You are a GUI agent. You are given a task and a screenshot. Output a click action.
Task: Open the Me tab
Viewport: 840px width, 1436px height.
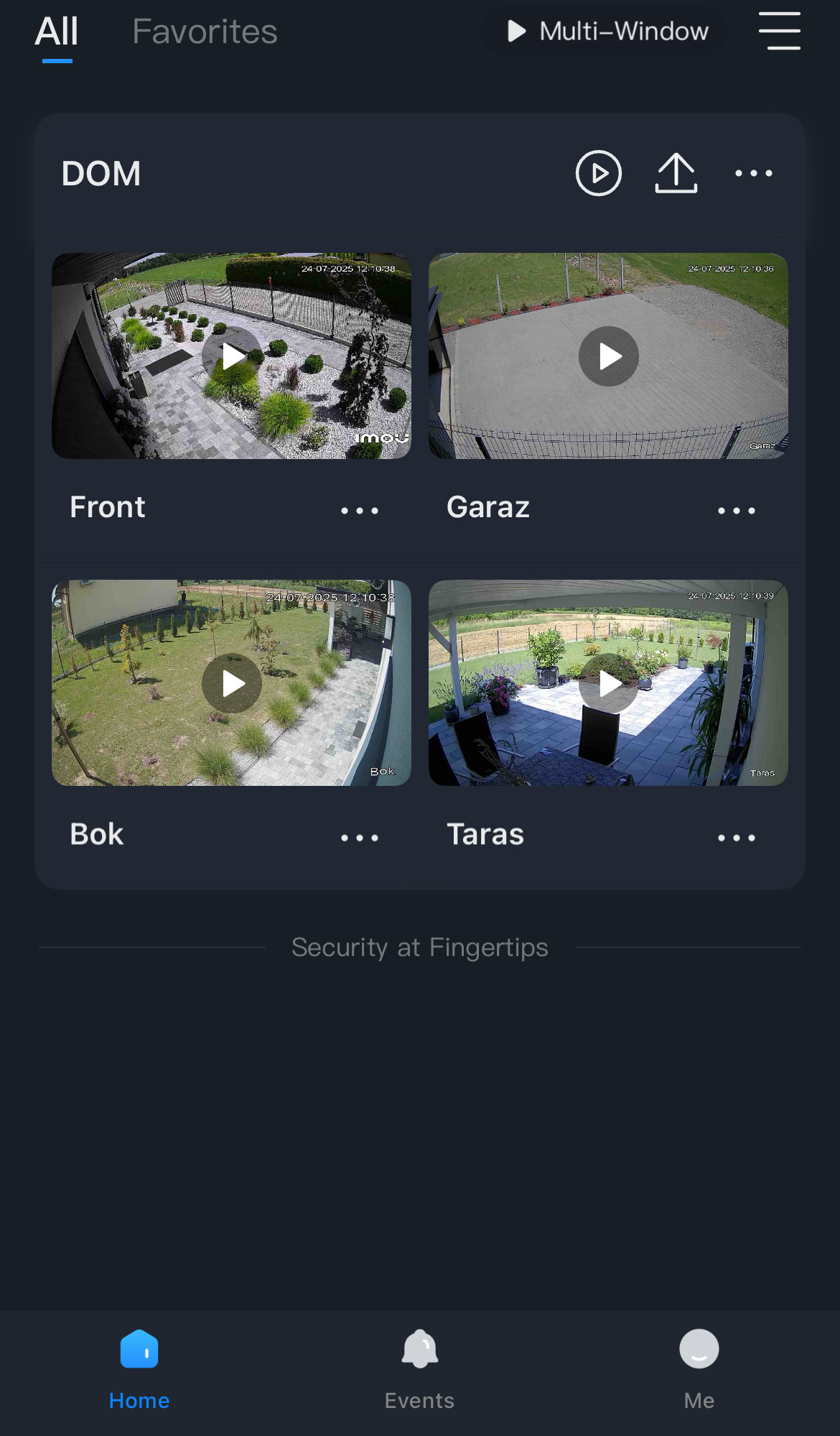coord(699,1369)
